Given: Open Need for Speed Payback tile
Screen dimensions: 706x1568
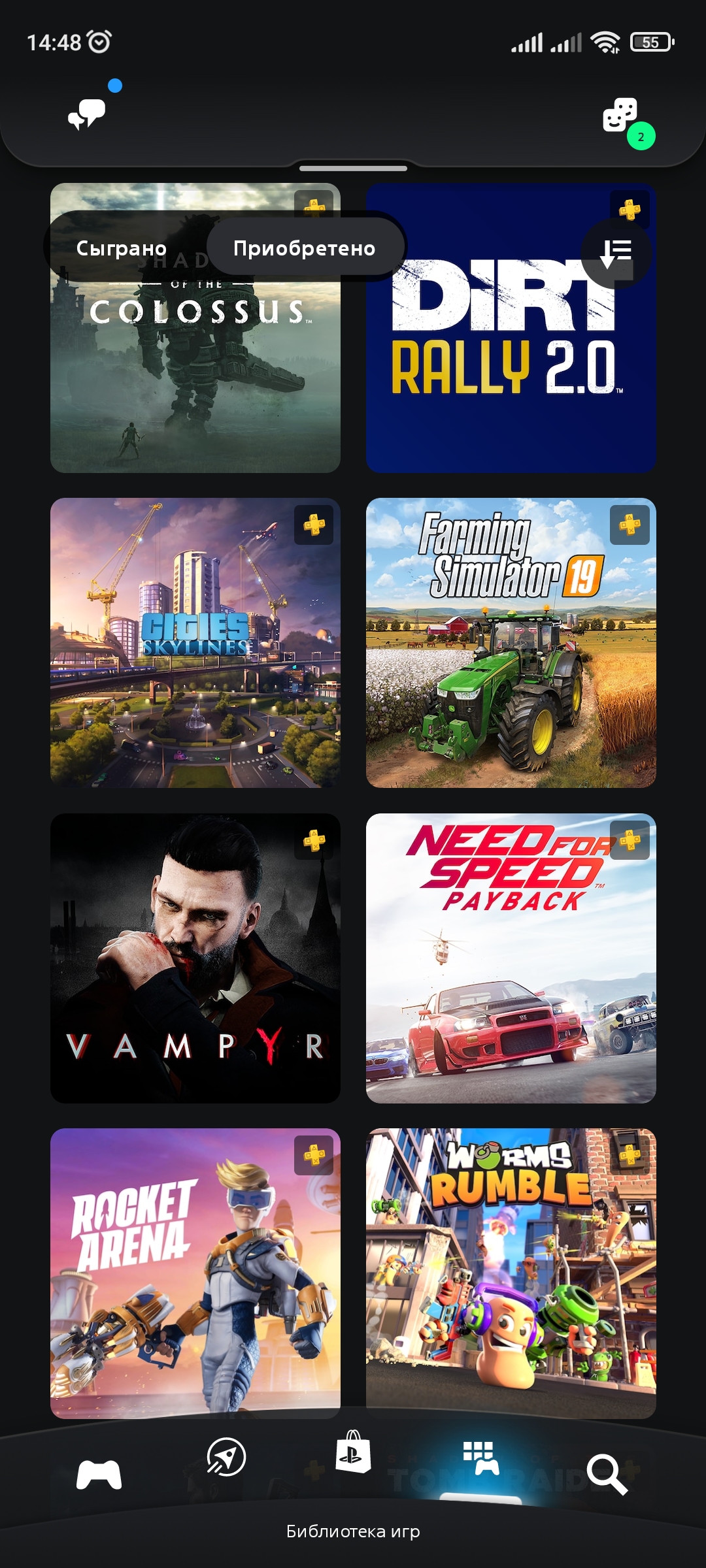Looking at the screenshot, I should click(511, 958).
